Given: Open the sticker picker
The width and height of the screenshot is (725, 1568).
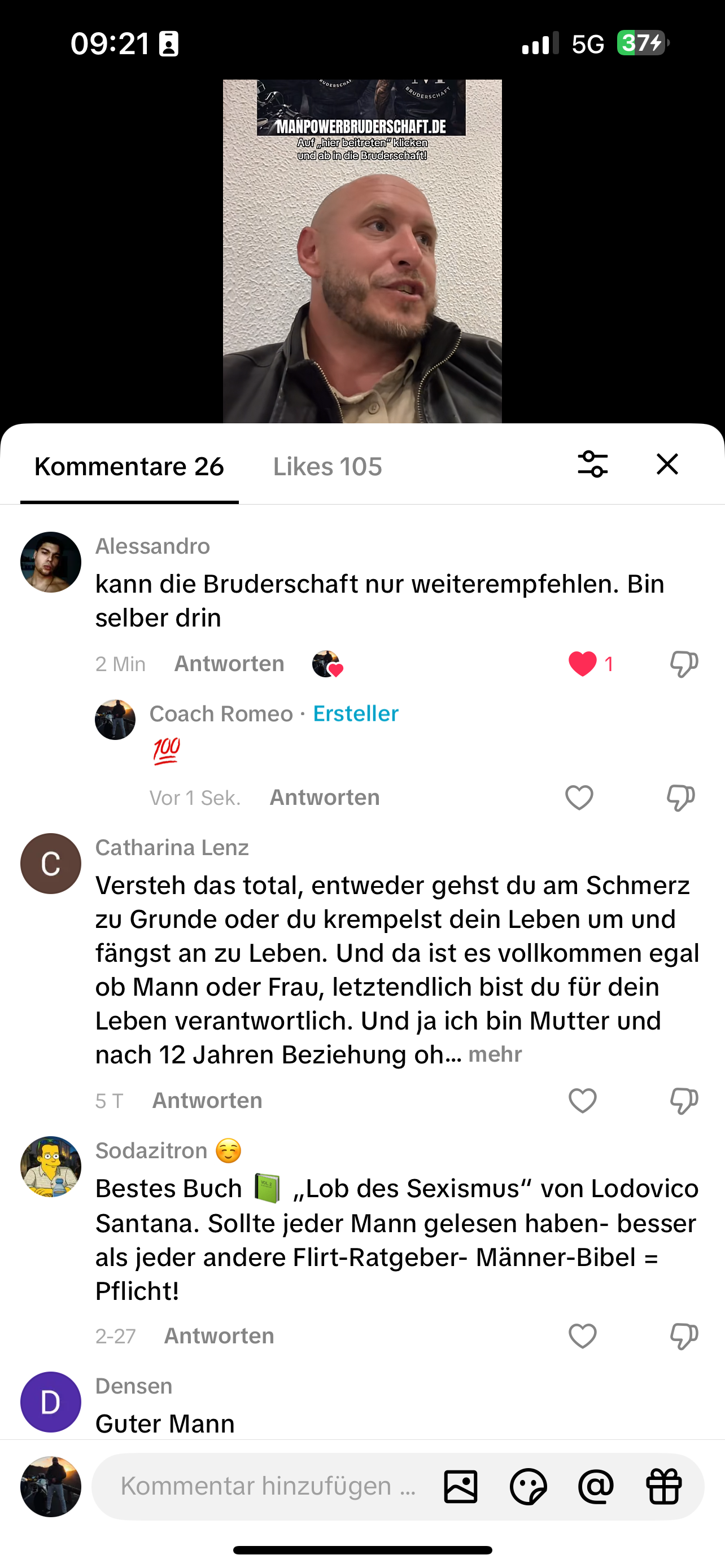Looking at the screenshot, I should [x=529, y=1486].
